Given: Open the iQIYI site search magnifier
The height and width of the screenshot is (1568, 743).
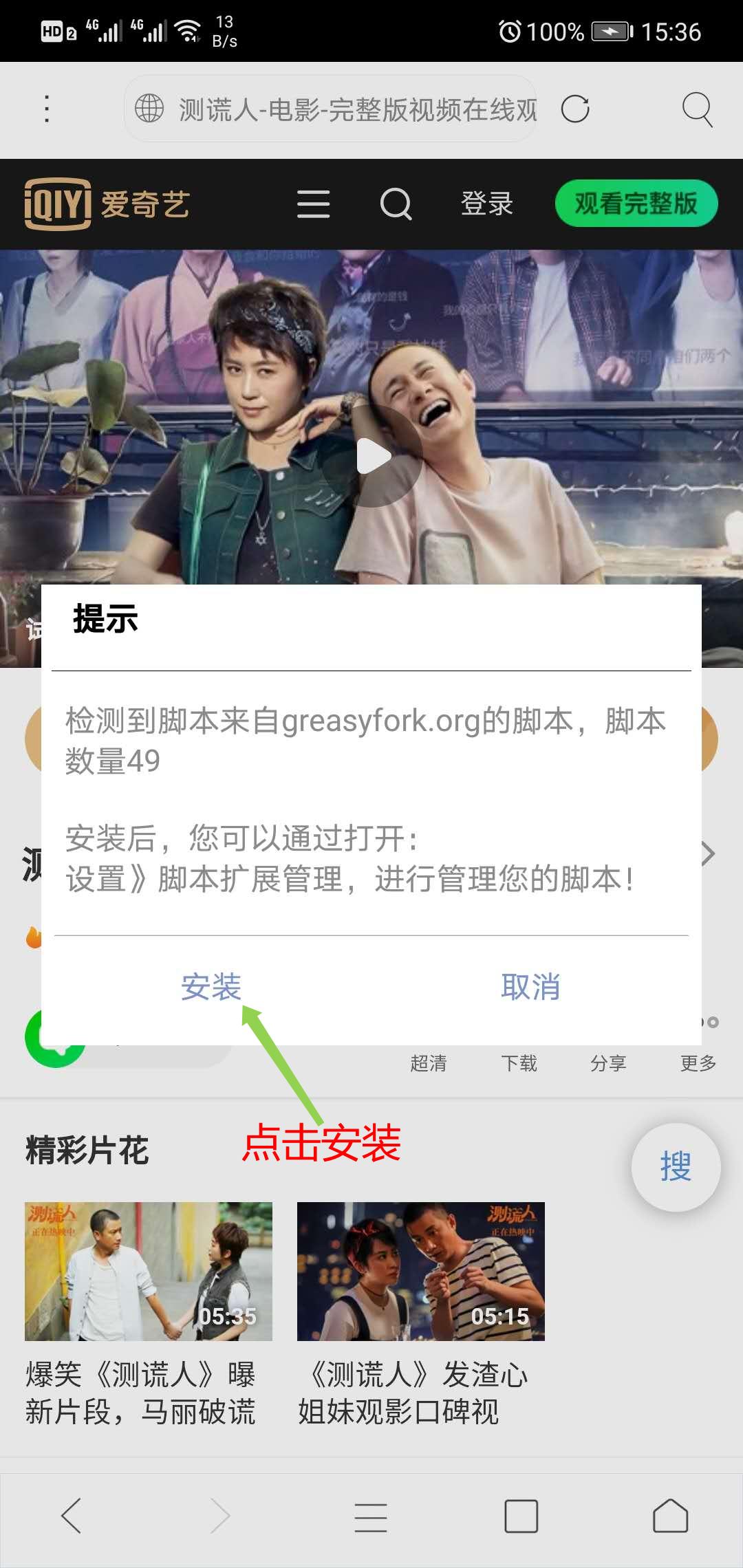Looking at the screenshot, I should pyautogui.click(x=396, y=204).
